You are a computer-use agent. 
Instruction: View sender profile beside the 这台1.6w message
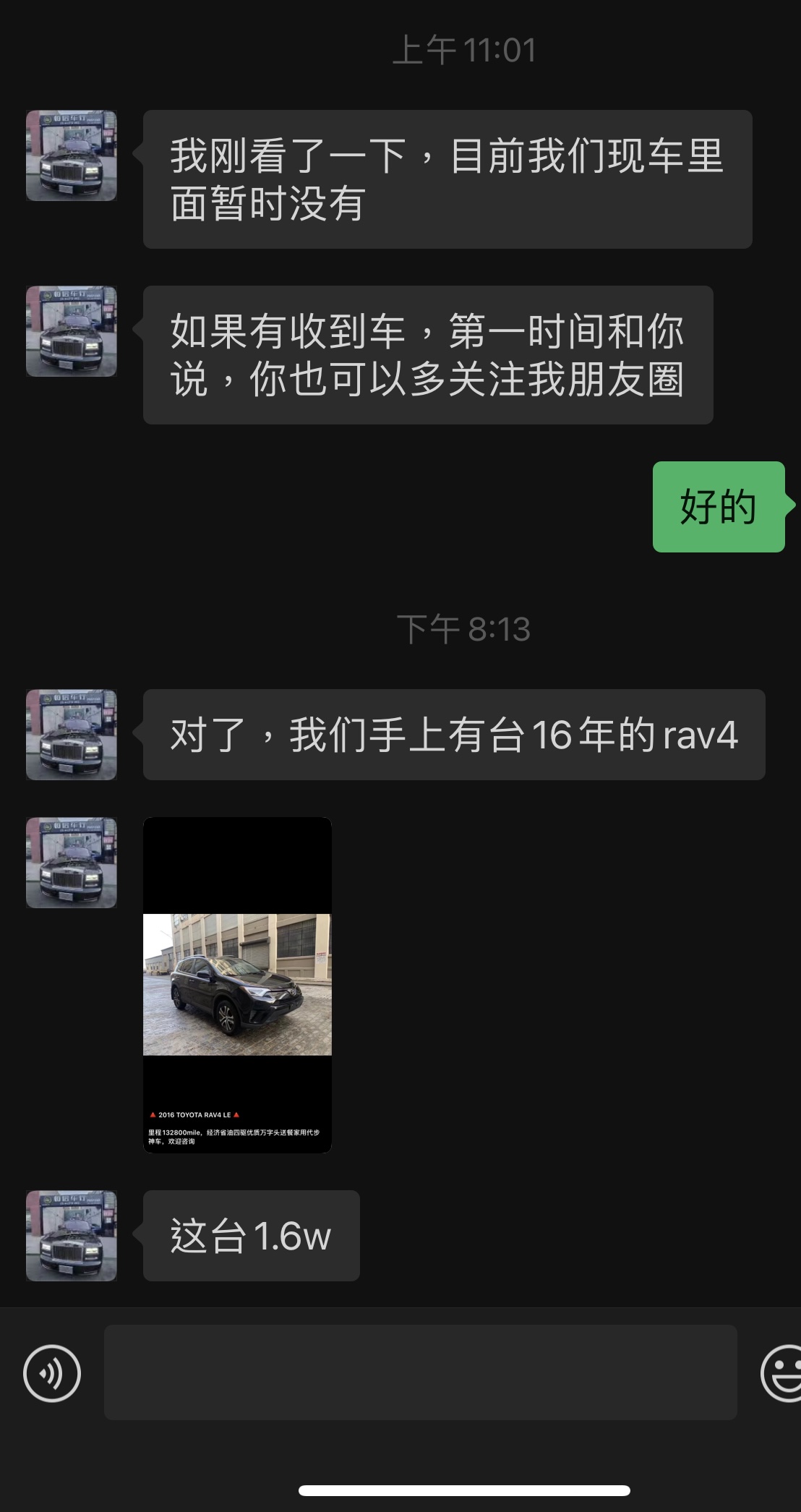[72, 1236]
